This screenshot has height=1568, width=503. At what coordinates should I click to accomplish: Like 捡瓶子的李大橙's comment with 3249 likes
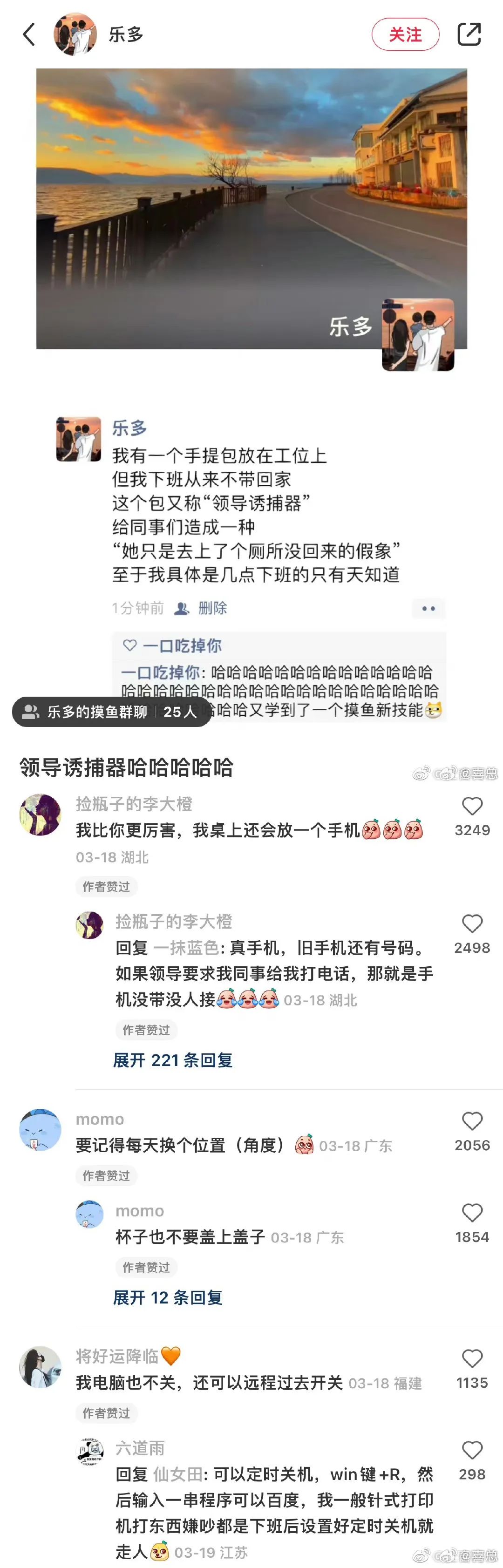(472, 806)
